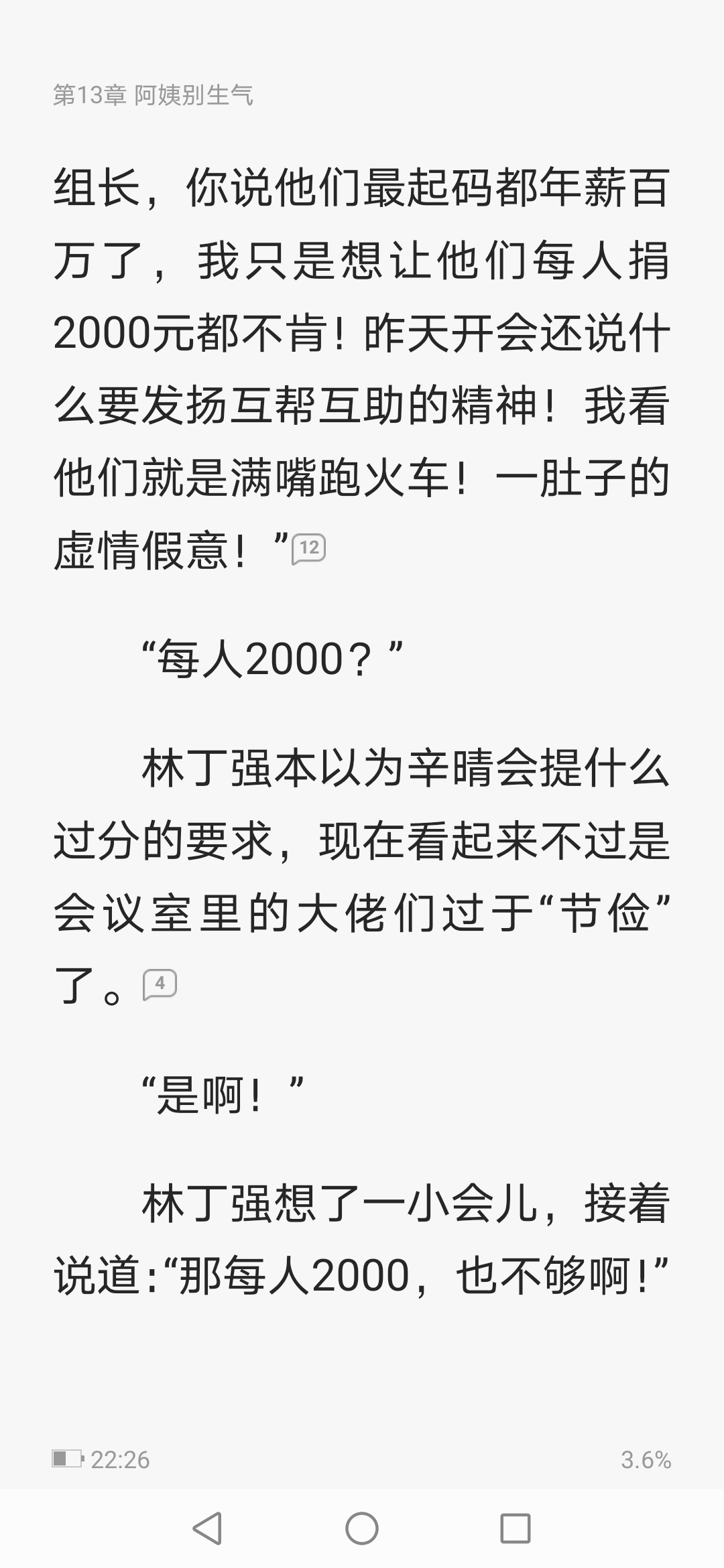
Task: Open the 12 comments bubble after 虚情假意
Action: pyautogui.click(x=308, y=549)
